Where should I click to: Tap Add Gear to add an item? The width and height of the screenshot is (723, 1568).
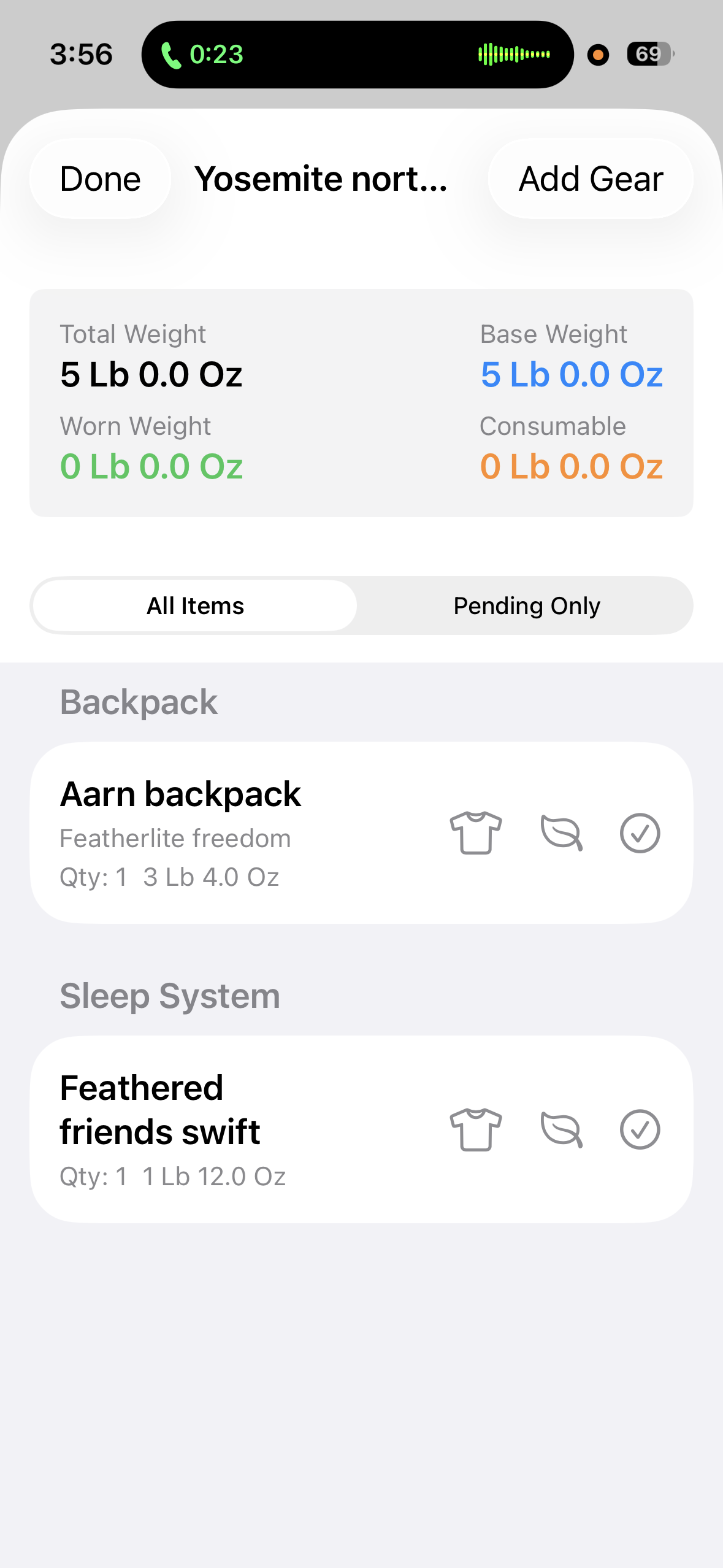(x=590, y=179)
